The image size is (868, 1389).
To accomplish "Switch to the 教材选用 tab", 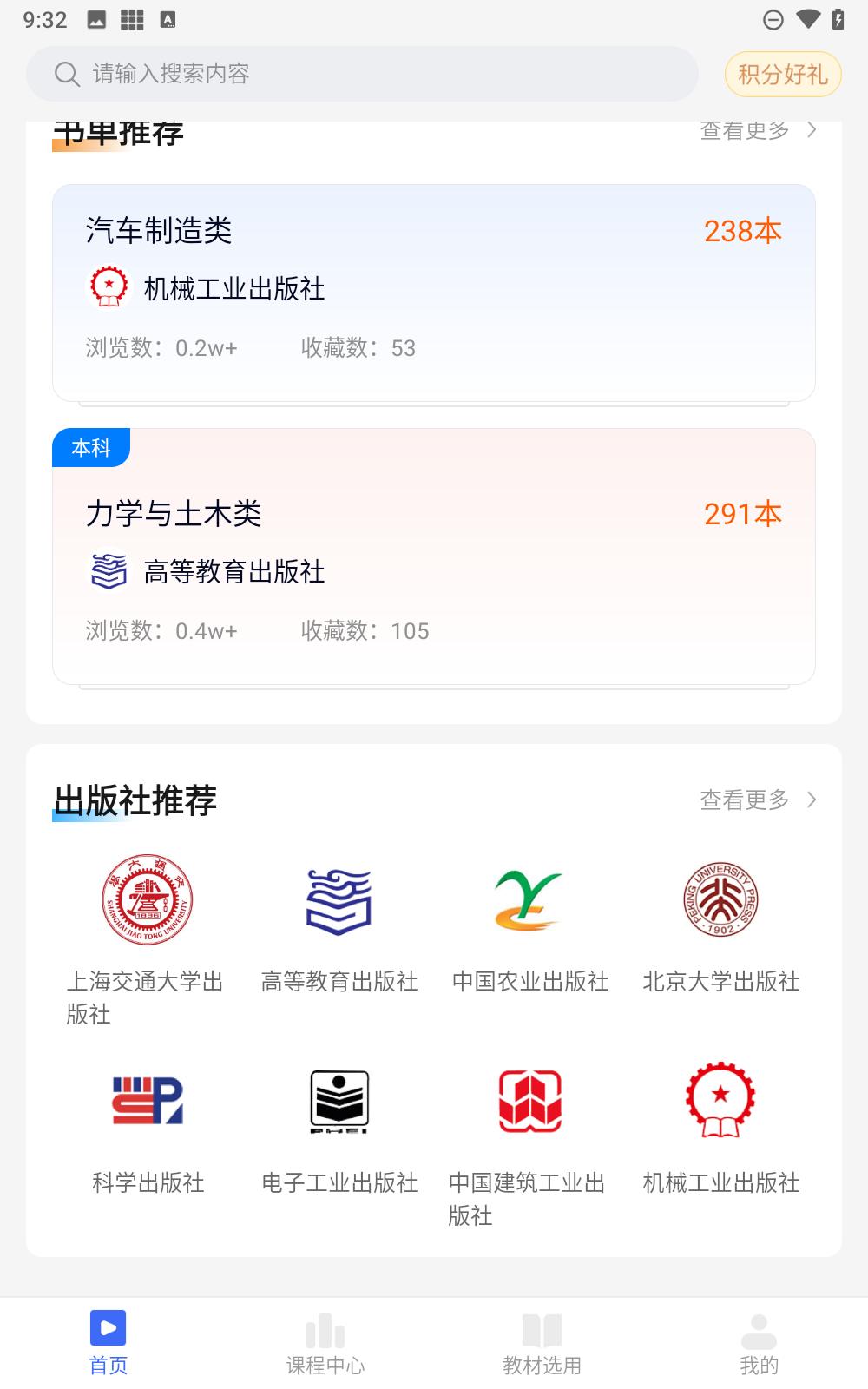I will (542, 1343).
